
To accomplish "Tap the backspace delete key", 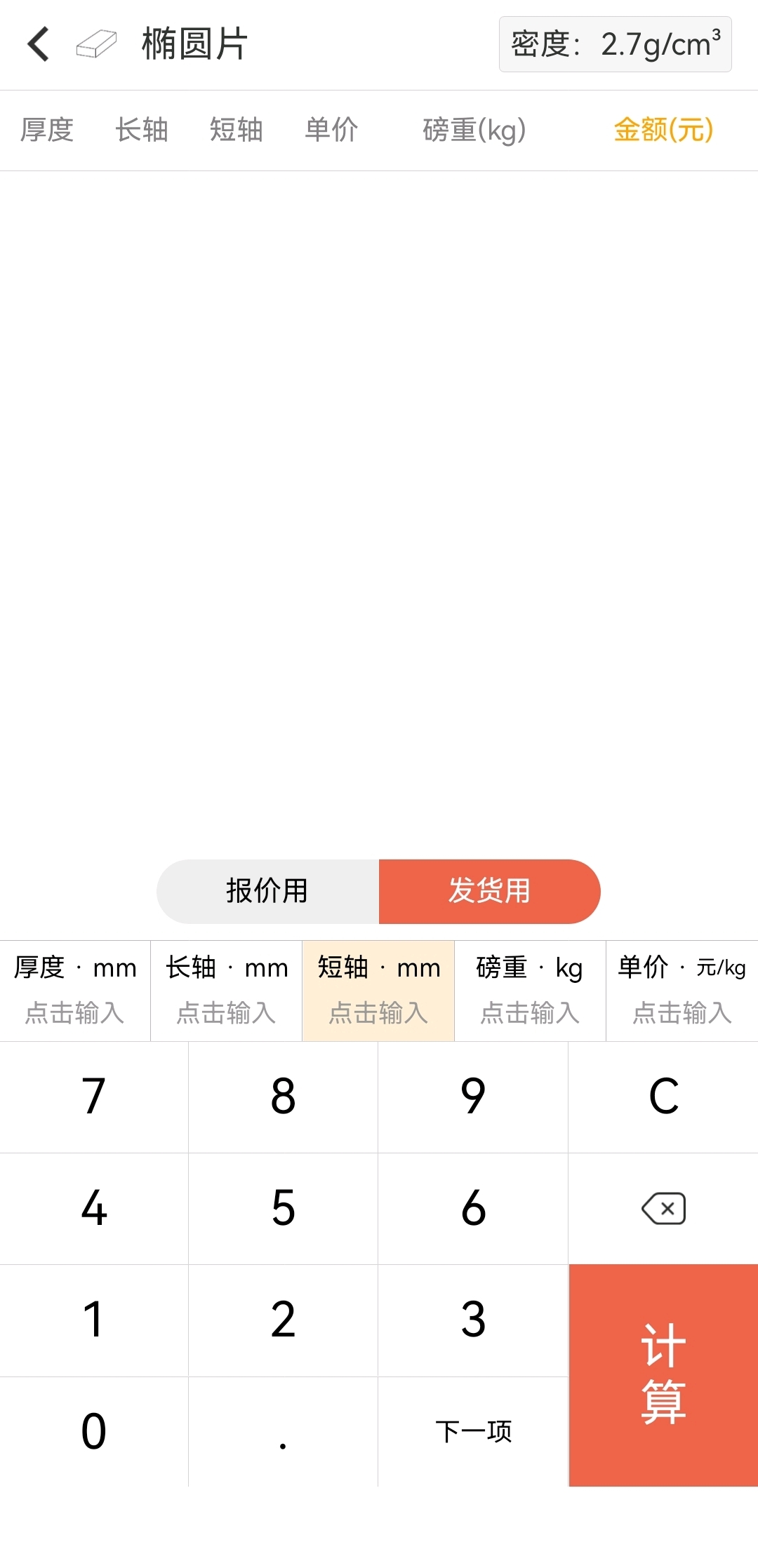I will pos(663,1208).
